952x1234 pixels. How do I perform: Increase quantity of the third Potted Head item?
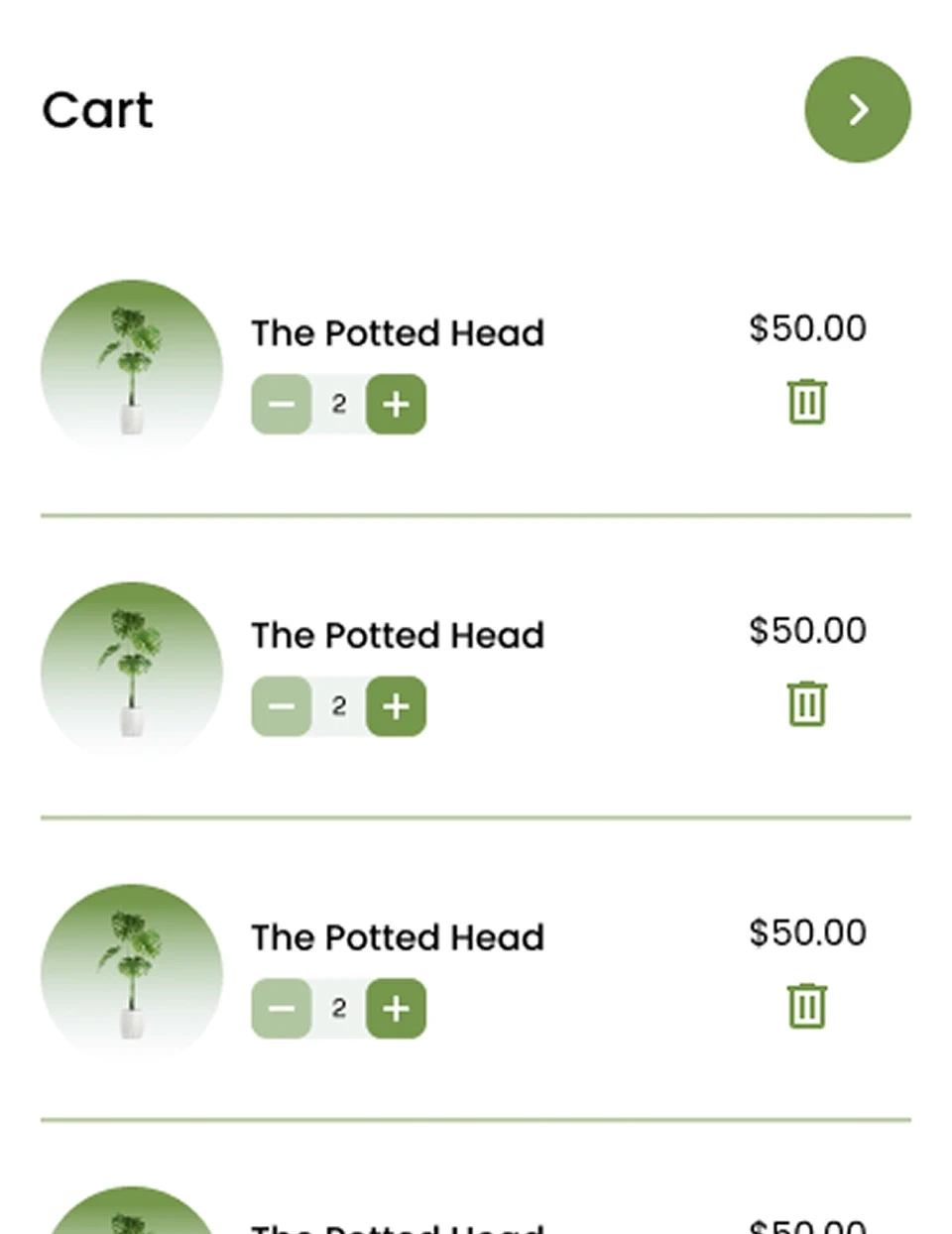[x=396, y=1009]
